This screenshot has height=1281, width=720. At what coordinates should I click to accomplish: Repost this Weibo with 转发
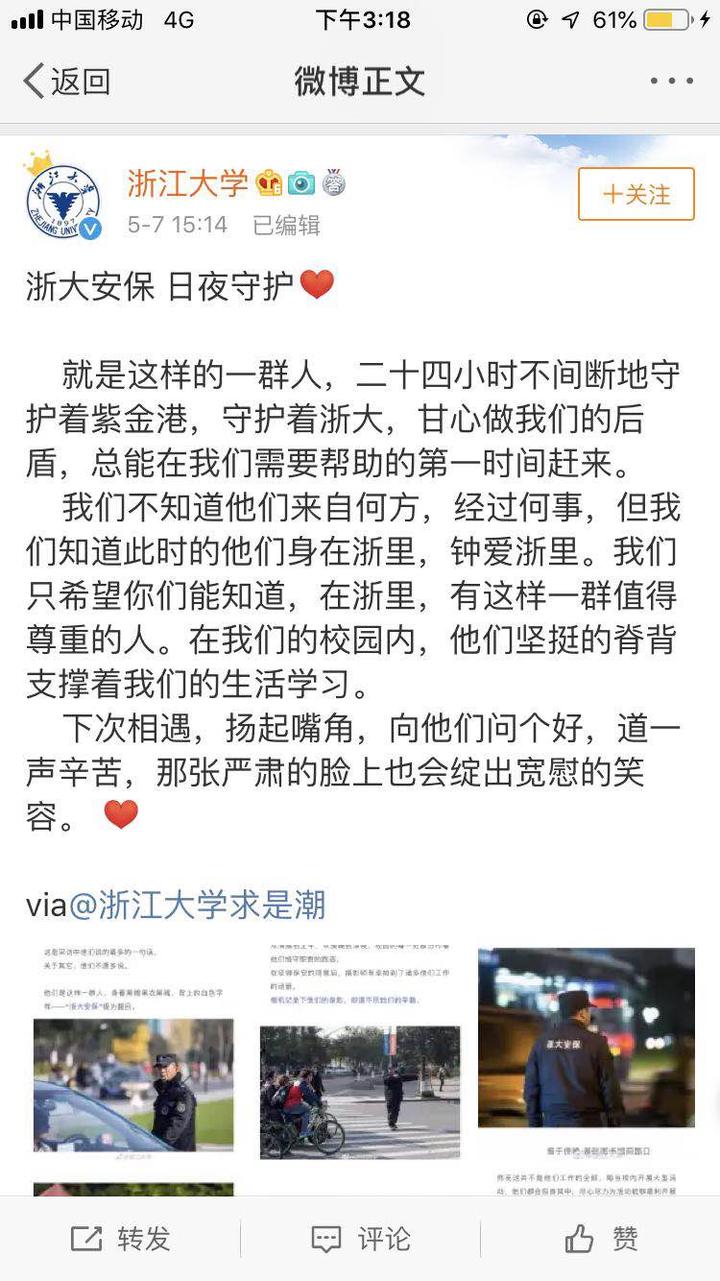pos(120,1240)
